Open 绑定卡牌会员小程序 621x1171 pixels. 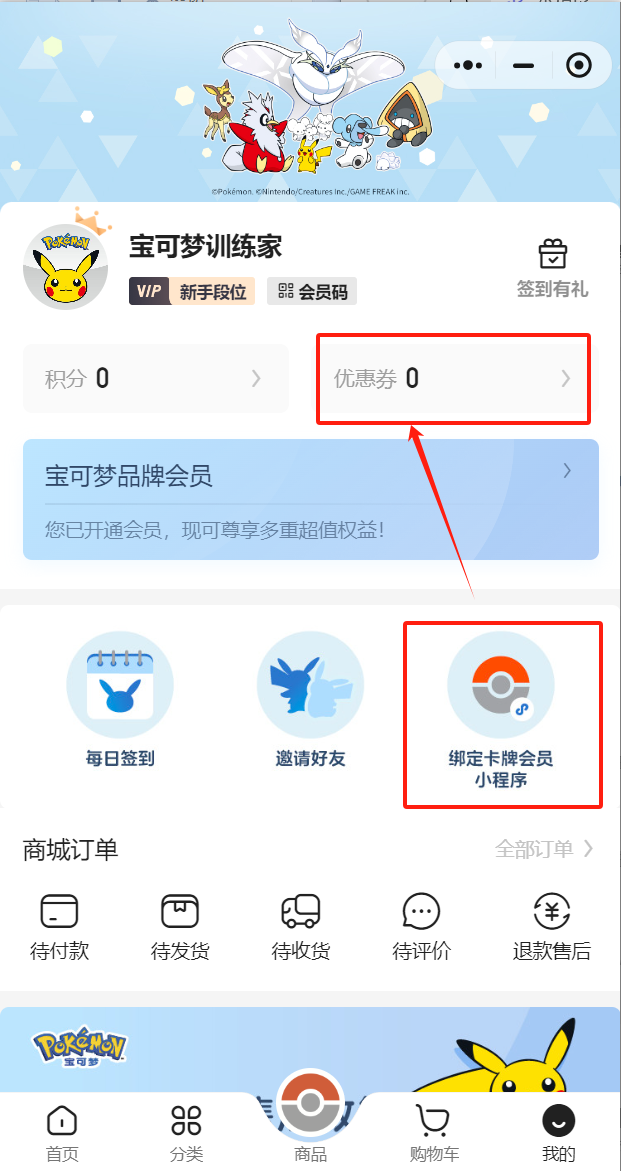tap(501, 712)
